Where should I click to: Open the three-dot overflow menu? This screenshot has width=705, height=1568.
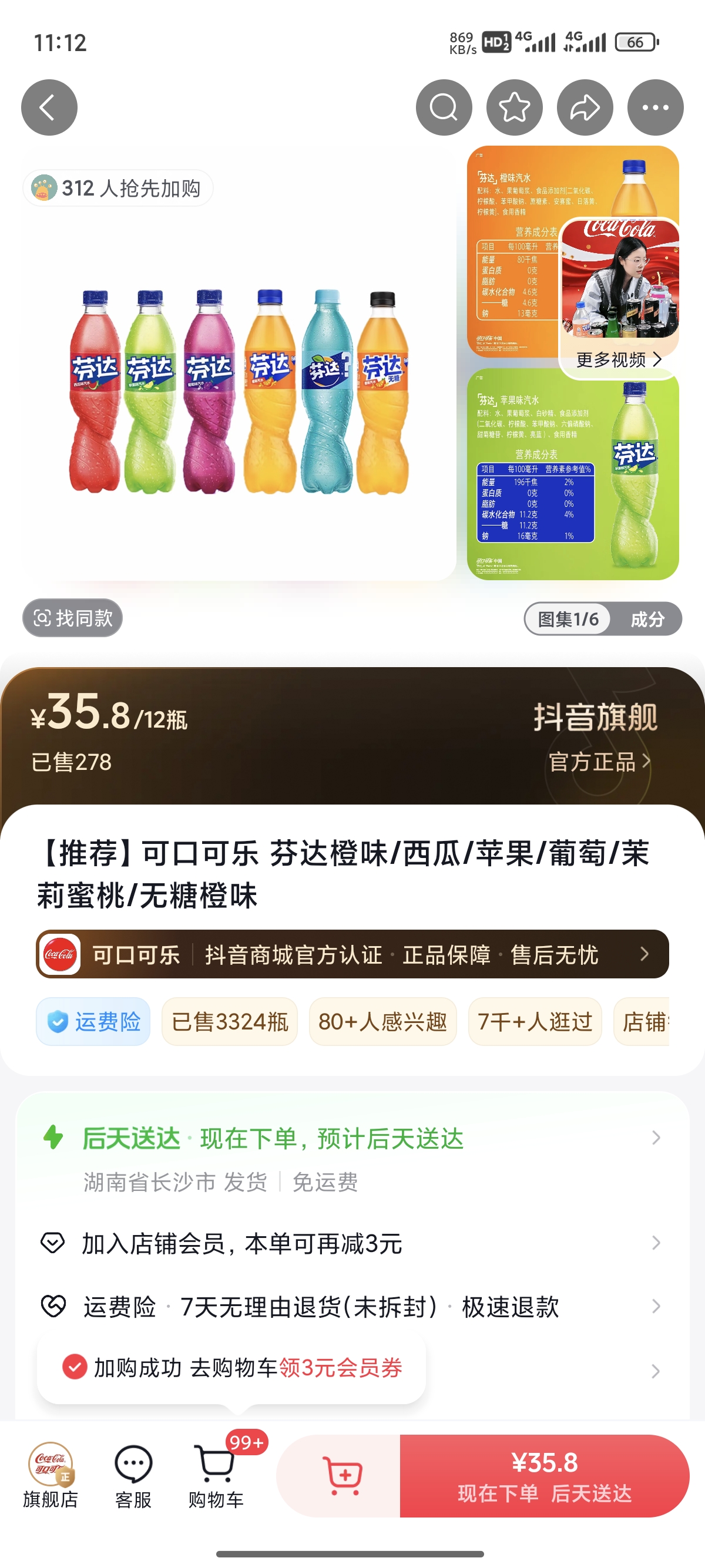point(655,107)
